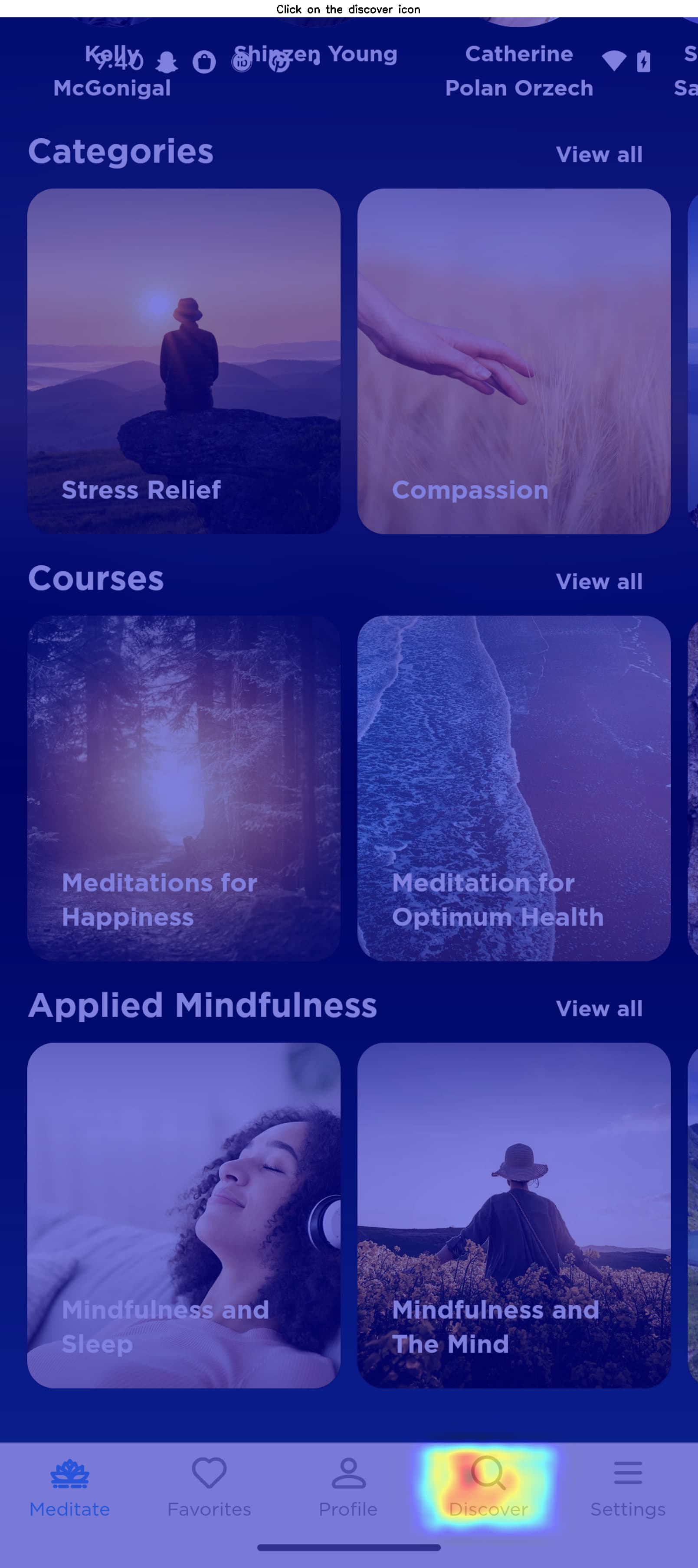Open teacher Catherine Polan Orzech
The height and width of the screenshot is (1568, 698).
coord(519,71)
